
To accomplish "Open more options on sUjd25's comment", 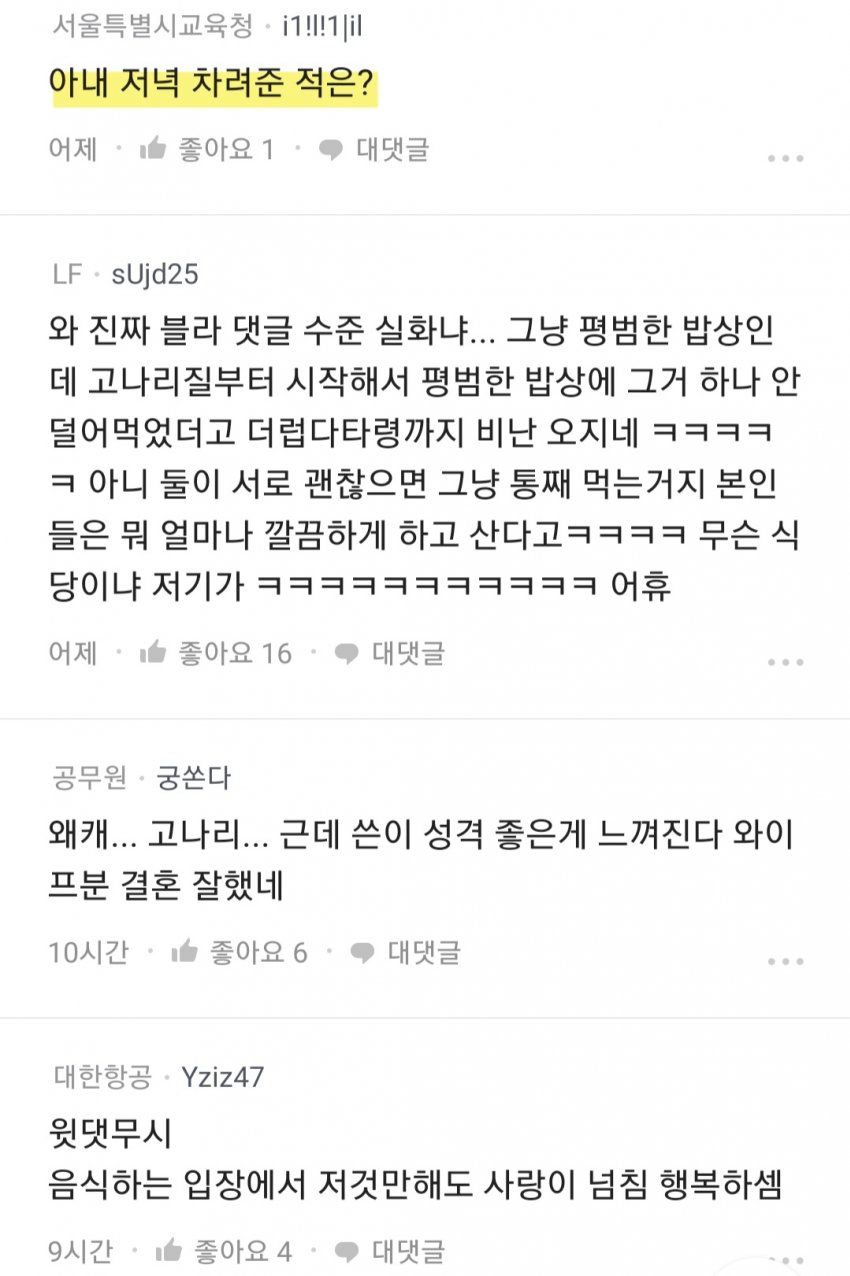I will pos(785,662).
